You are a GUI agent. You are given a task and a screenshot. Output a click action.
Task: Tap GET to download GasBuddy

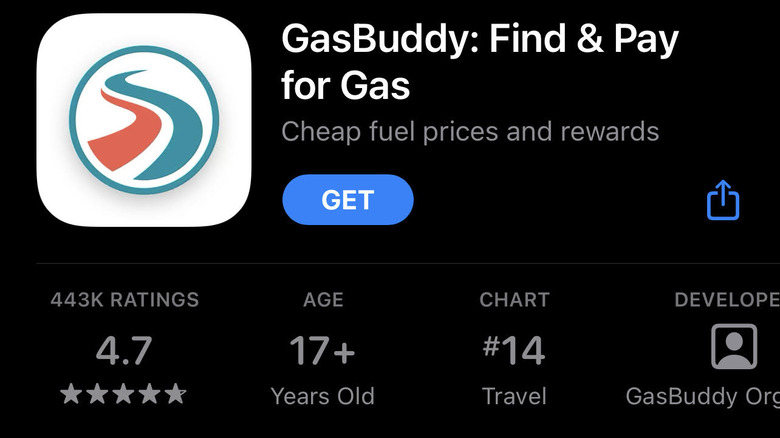[x=347, y=200]
